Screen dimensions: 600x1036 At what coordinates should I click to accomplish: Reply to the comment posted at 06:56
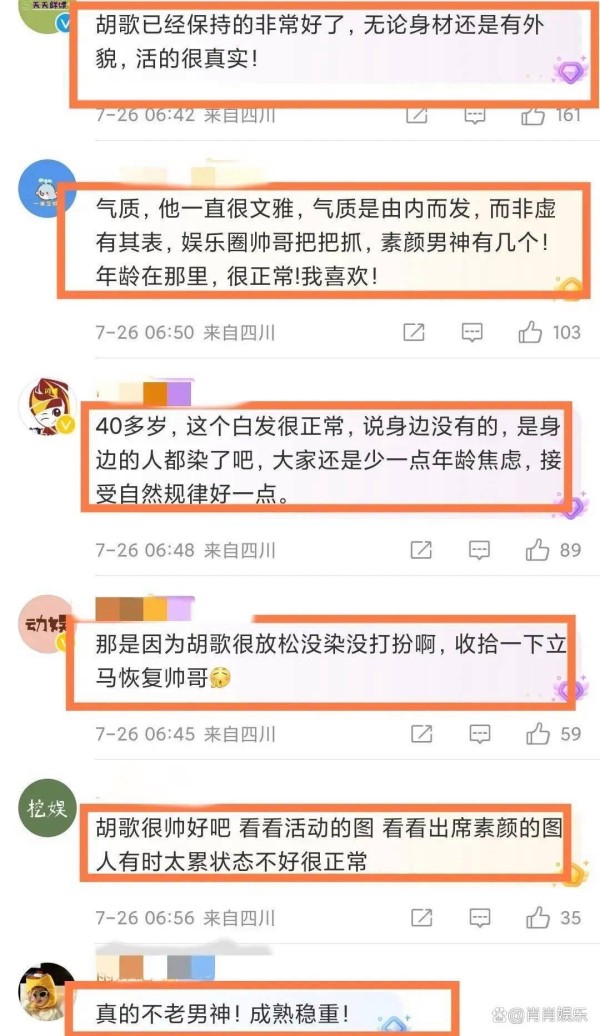tap(480, 918)
